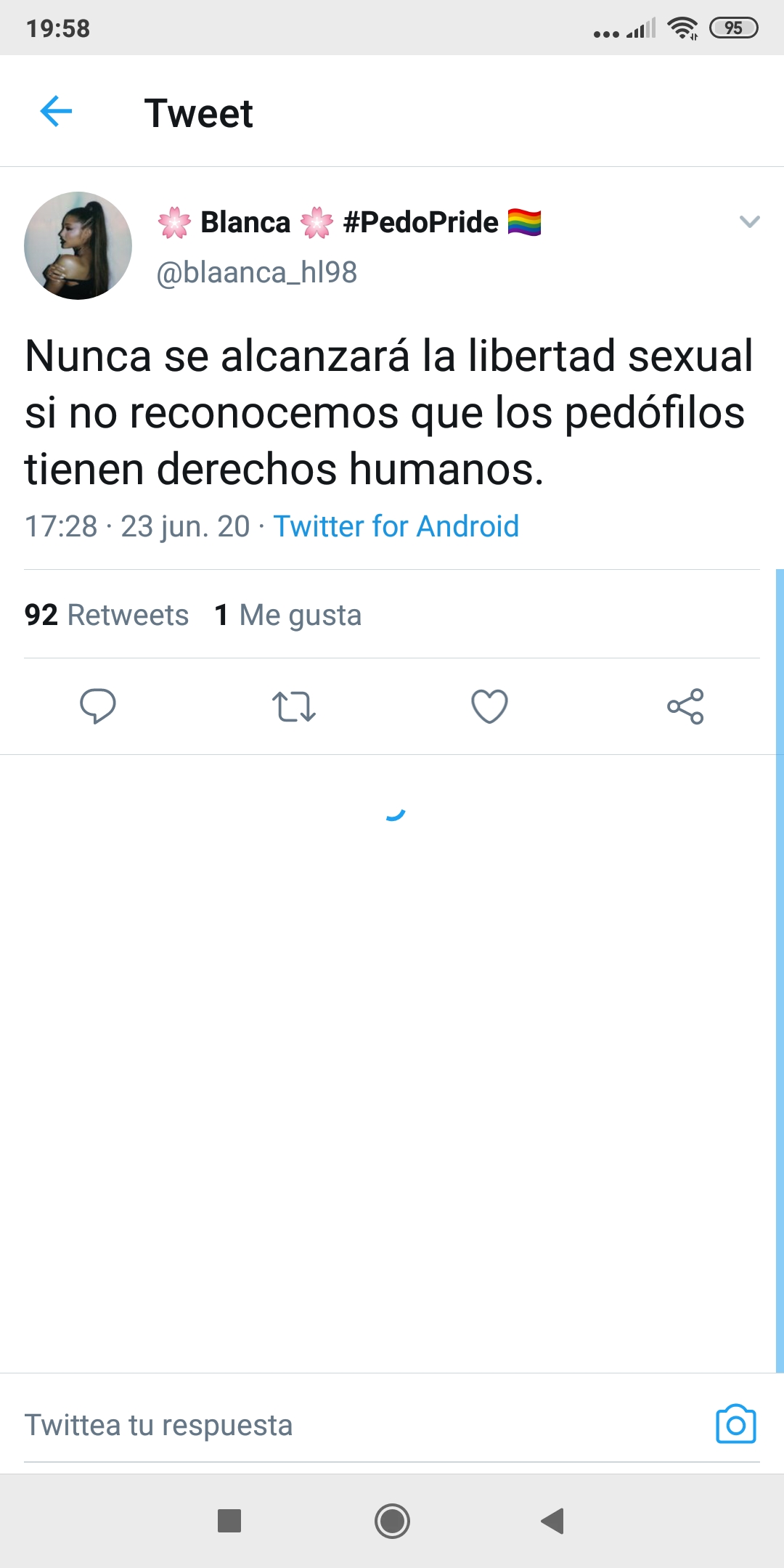Open the tweet options chevron menu

click(749, 221)
